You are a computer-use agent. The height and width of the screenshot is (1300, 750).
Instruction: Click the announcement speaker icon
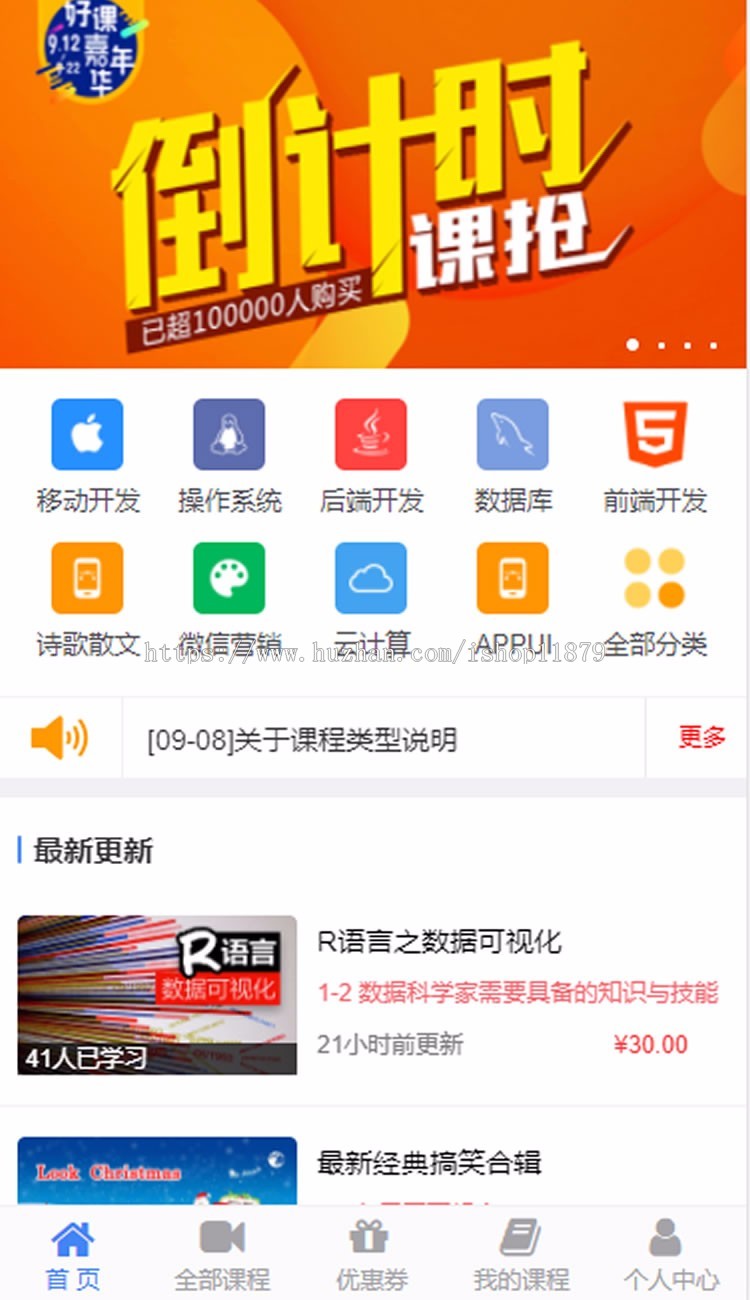[x=63, y=737]
